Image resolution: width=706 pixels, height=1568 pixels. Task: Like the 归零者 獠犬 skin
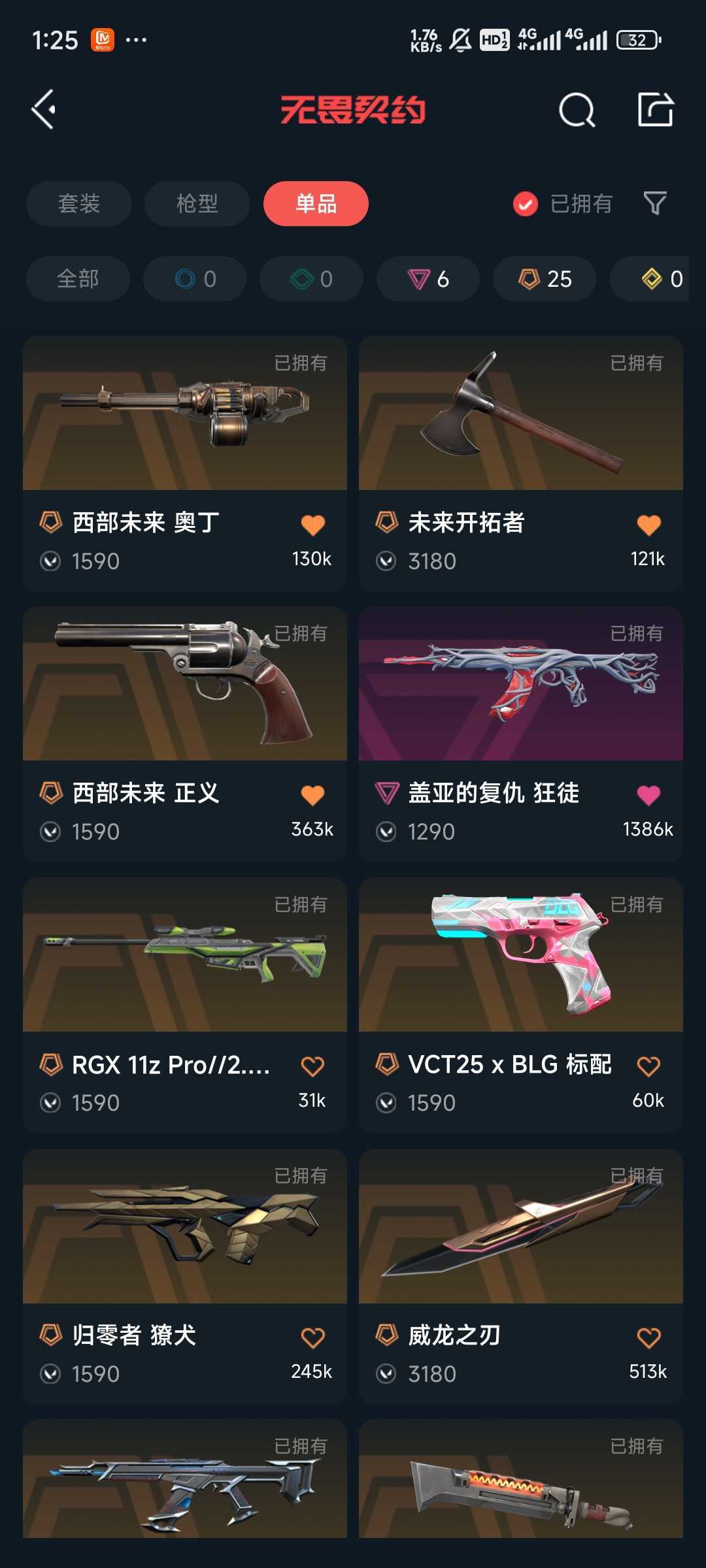(312, 1337)
